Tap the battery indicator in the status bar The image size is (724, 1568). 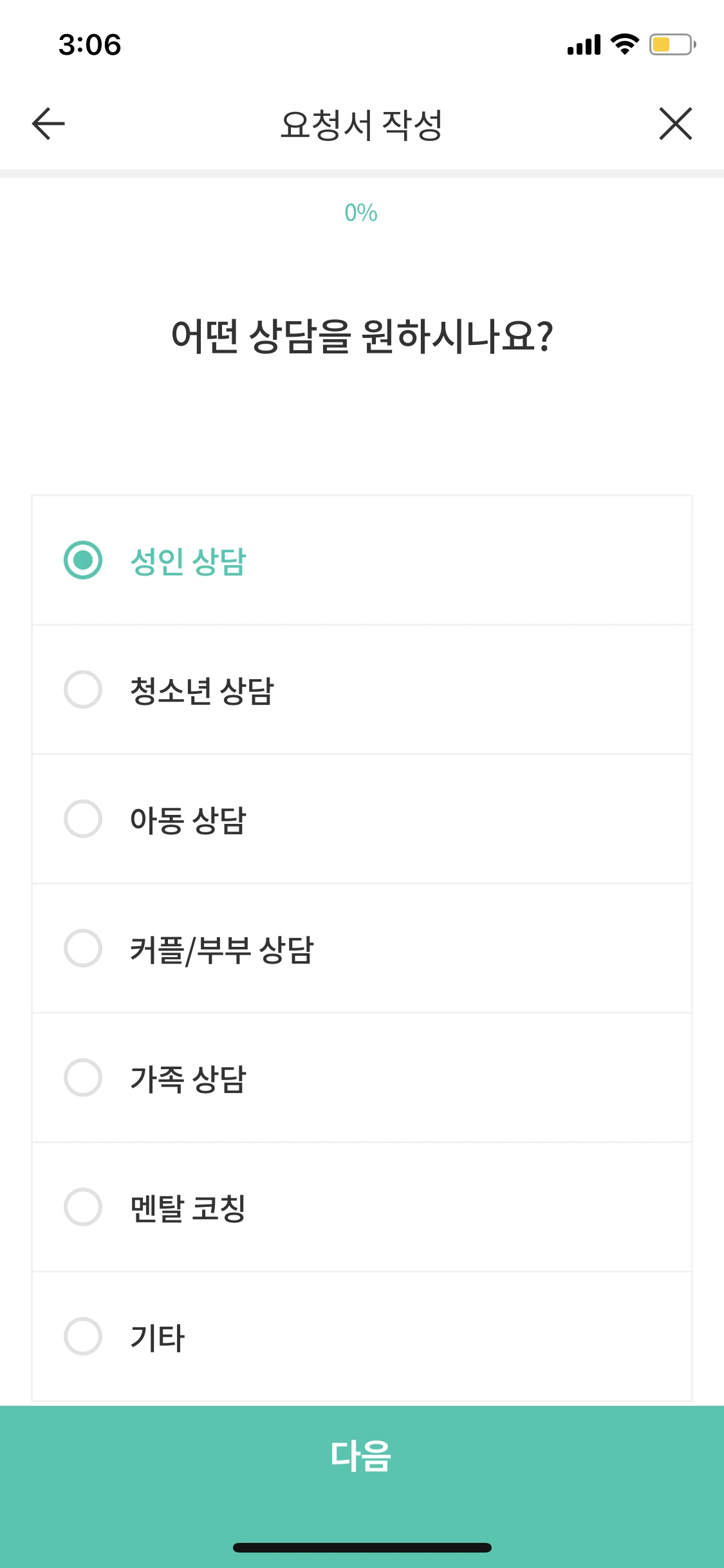pyautogui.click(x=668, y=44)
